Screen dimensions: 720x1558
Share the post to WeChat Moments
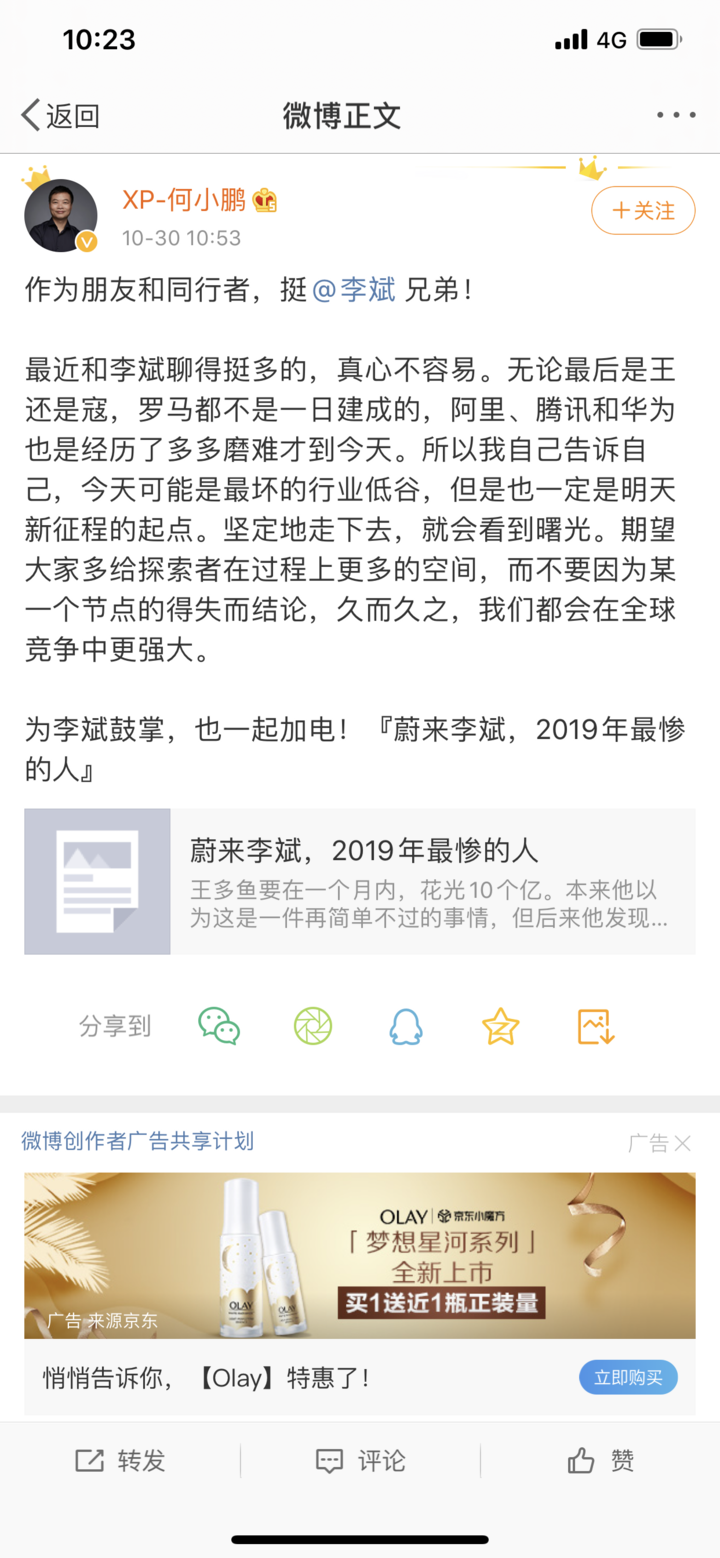(313, 1026)
